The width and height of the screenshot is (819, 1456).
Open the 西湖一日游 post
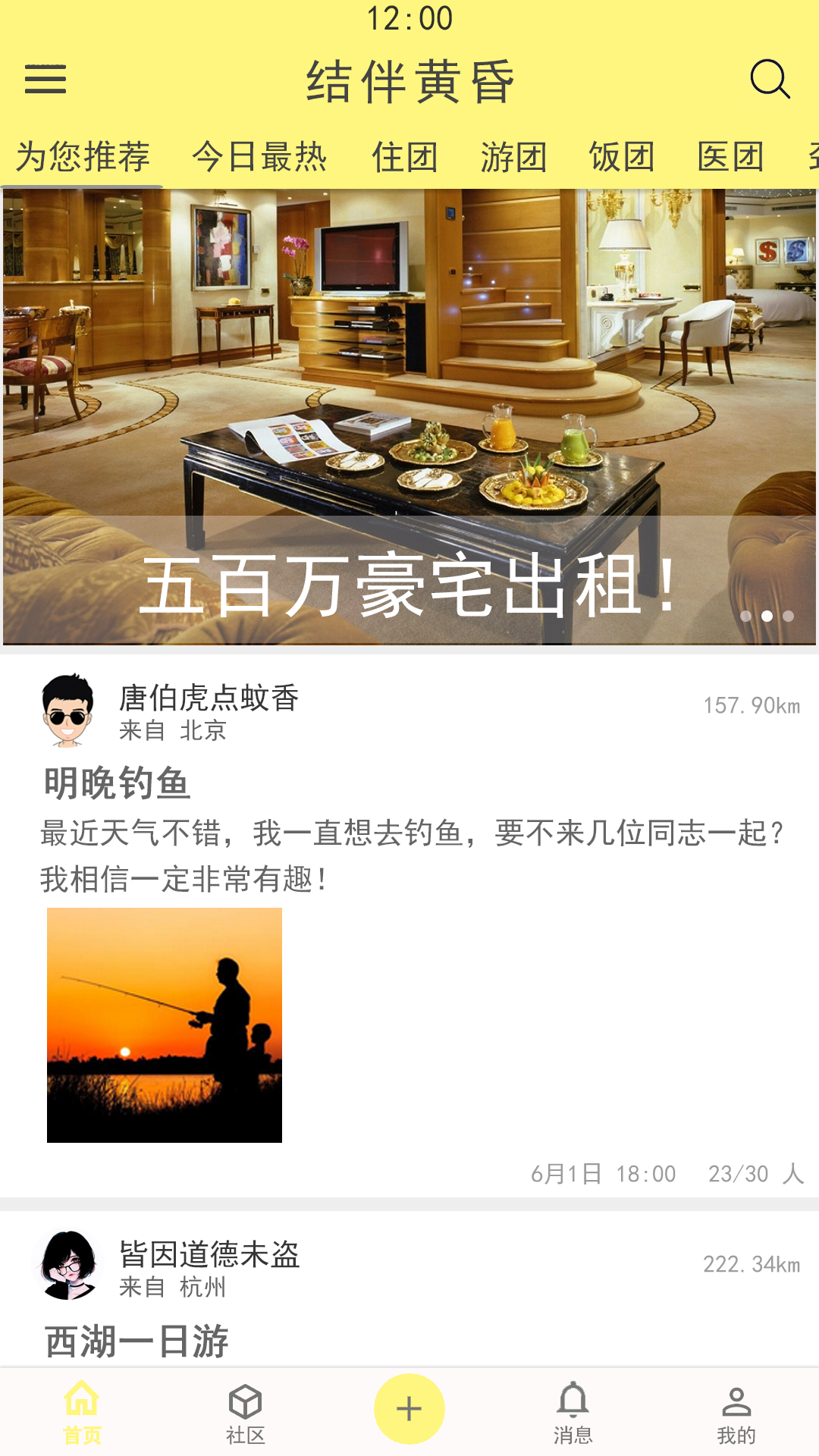coord(136,1341)
